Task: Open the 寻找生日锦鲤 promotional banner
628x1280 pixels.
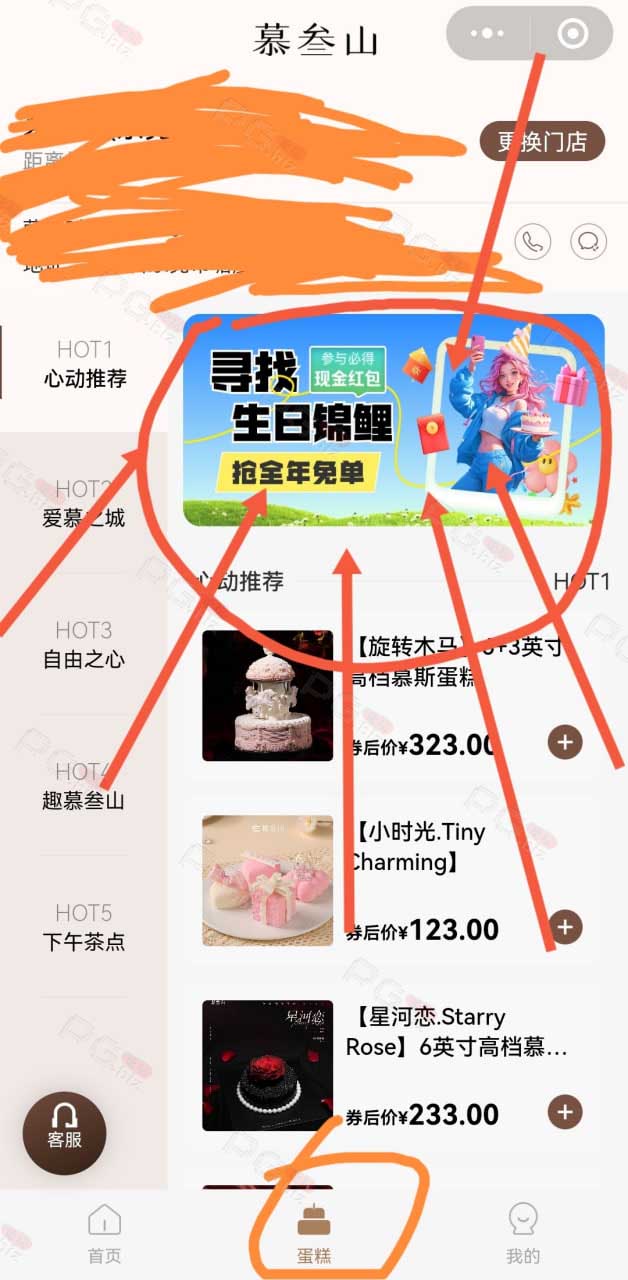Action: click(394, 420)
